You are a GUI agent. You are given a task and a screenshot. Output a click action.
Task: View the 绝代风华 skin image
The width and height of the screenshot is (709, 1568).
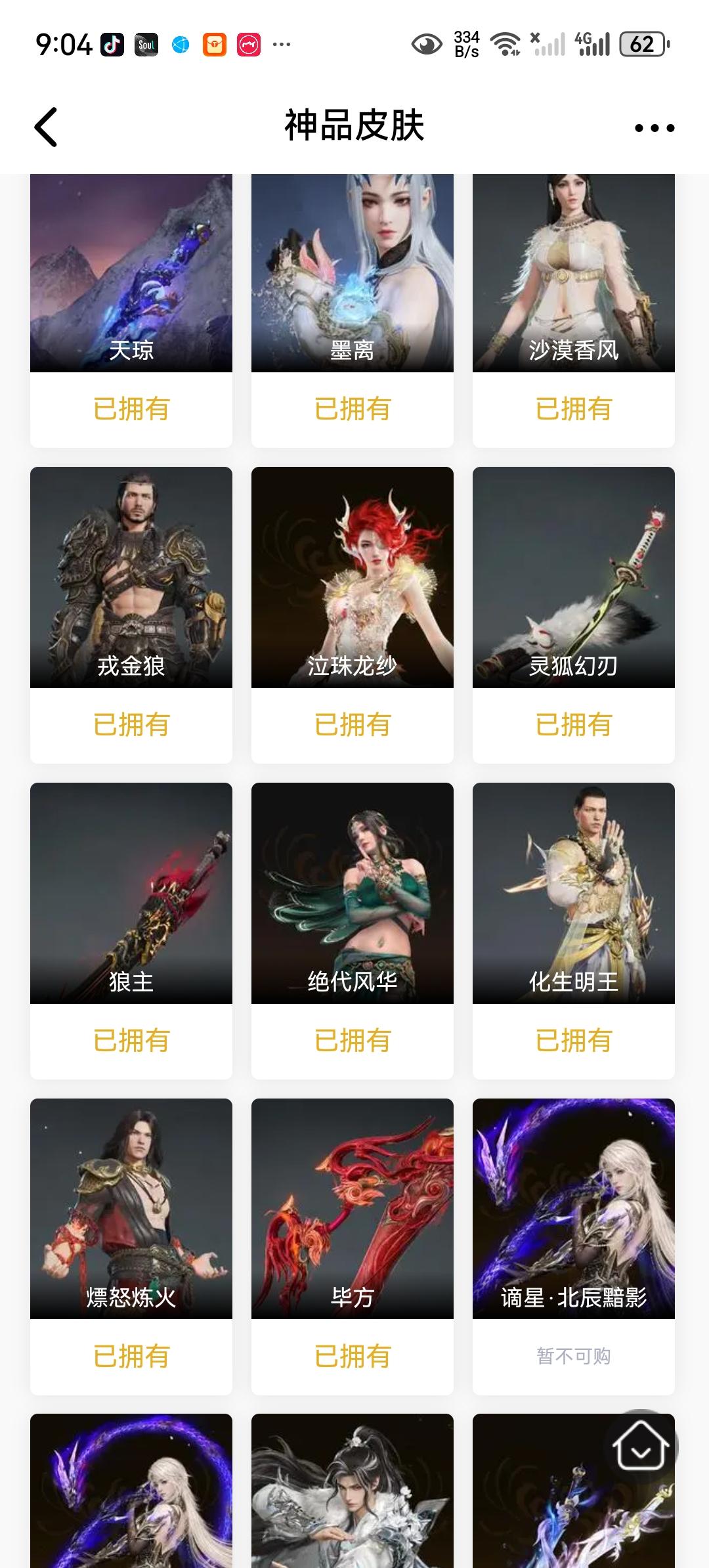(x=352, y=893)
